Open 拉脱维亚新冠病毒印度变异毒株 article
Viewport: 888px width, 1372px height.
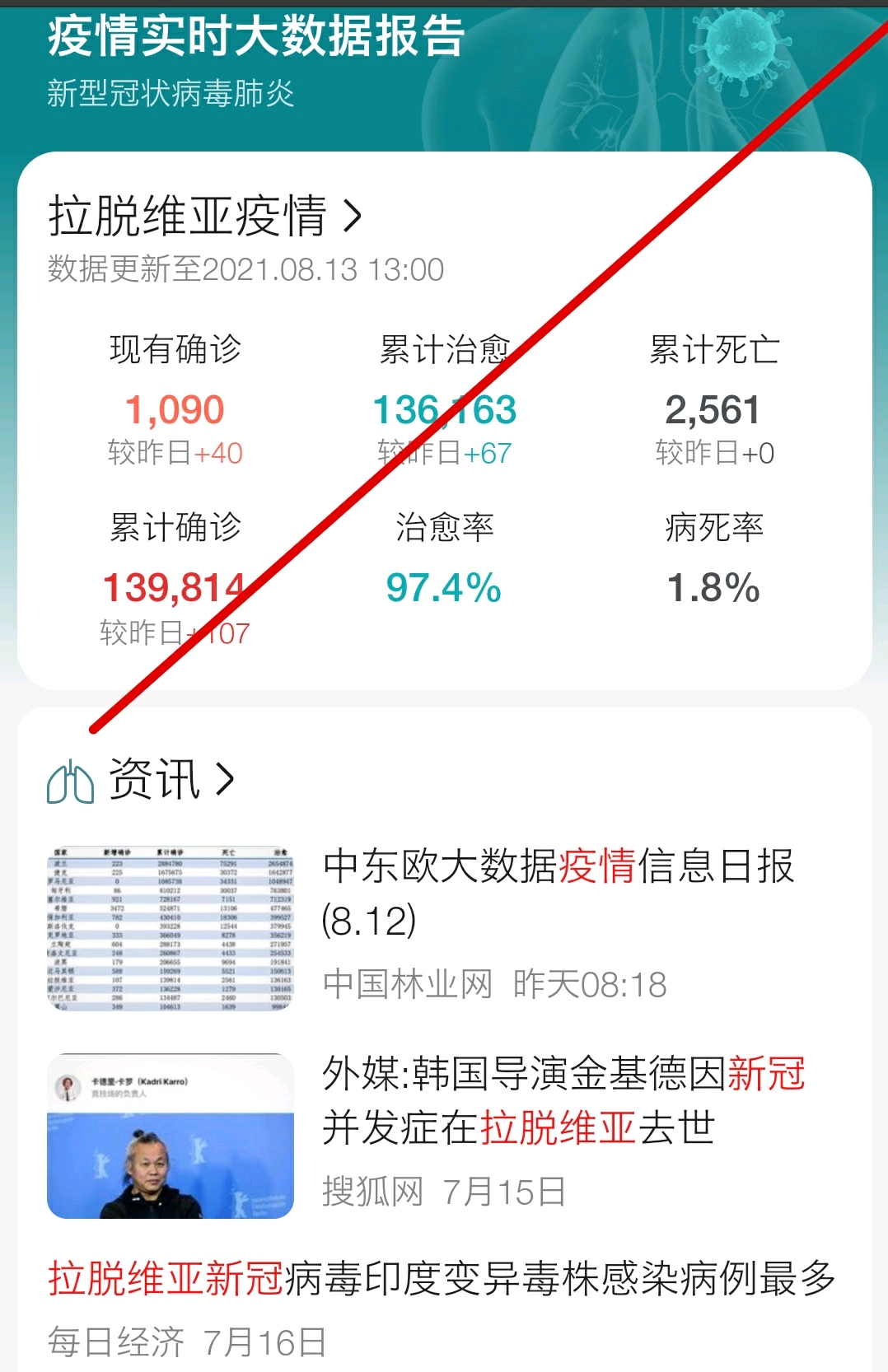tap(442, 1279)
